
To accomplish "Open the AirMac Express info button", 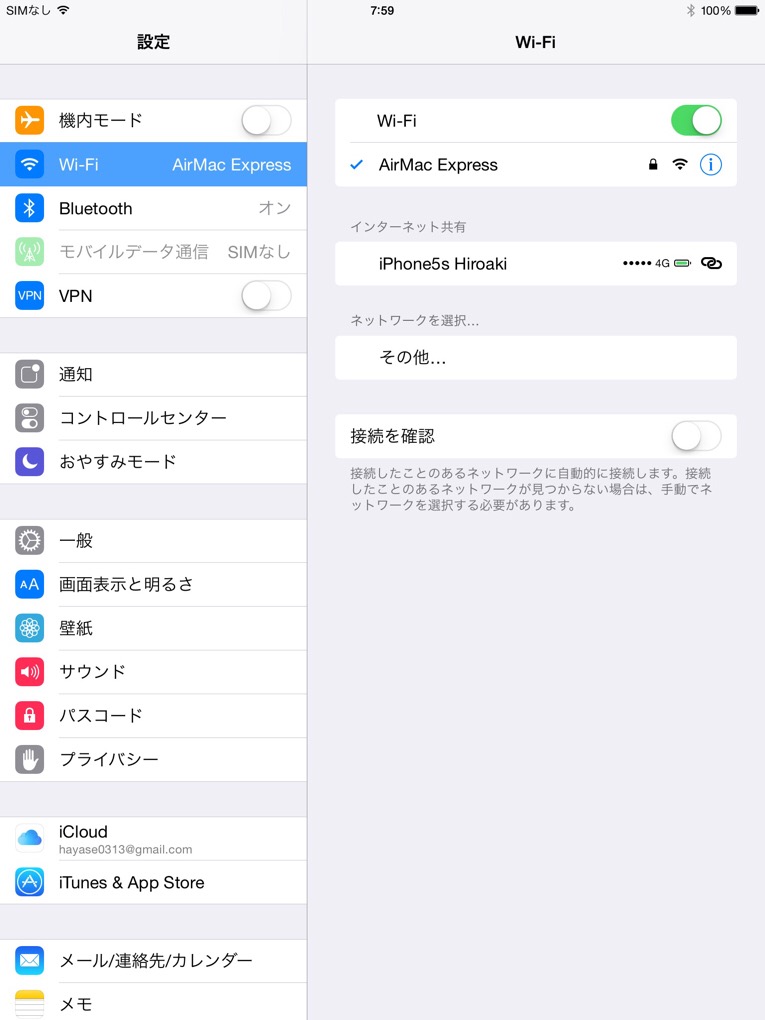I will pos(710,165).
